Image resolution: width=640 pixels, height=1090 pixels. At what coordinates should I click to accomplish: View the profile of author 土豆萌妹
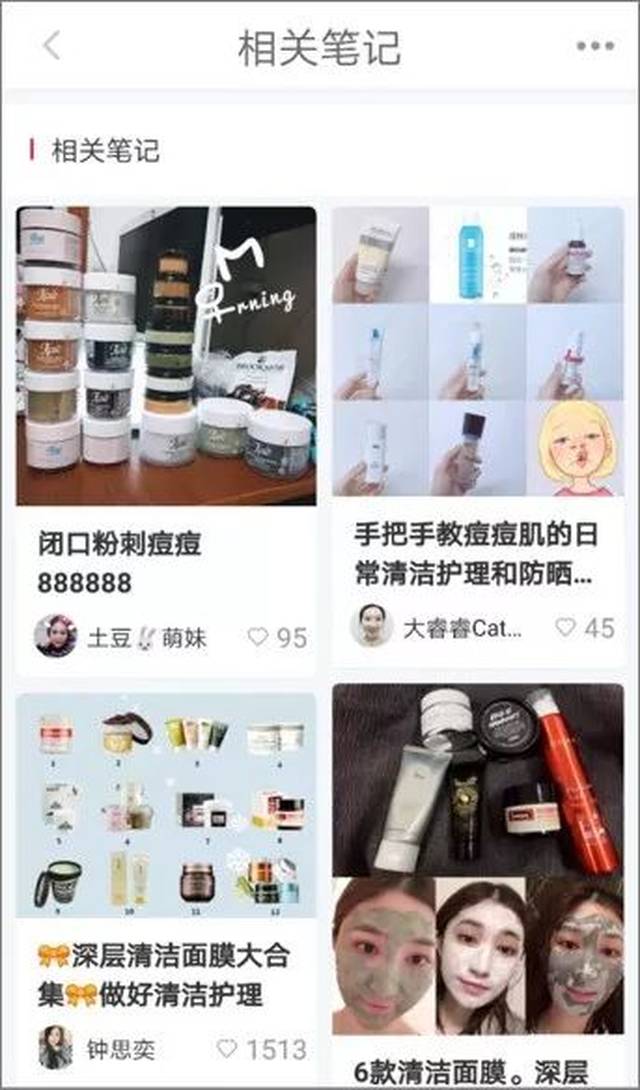coord(56,636)
